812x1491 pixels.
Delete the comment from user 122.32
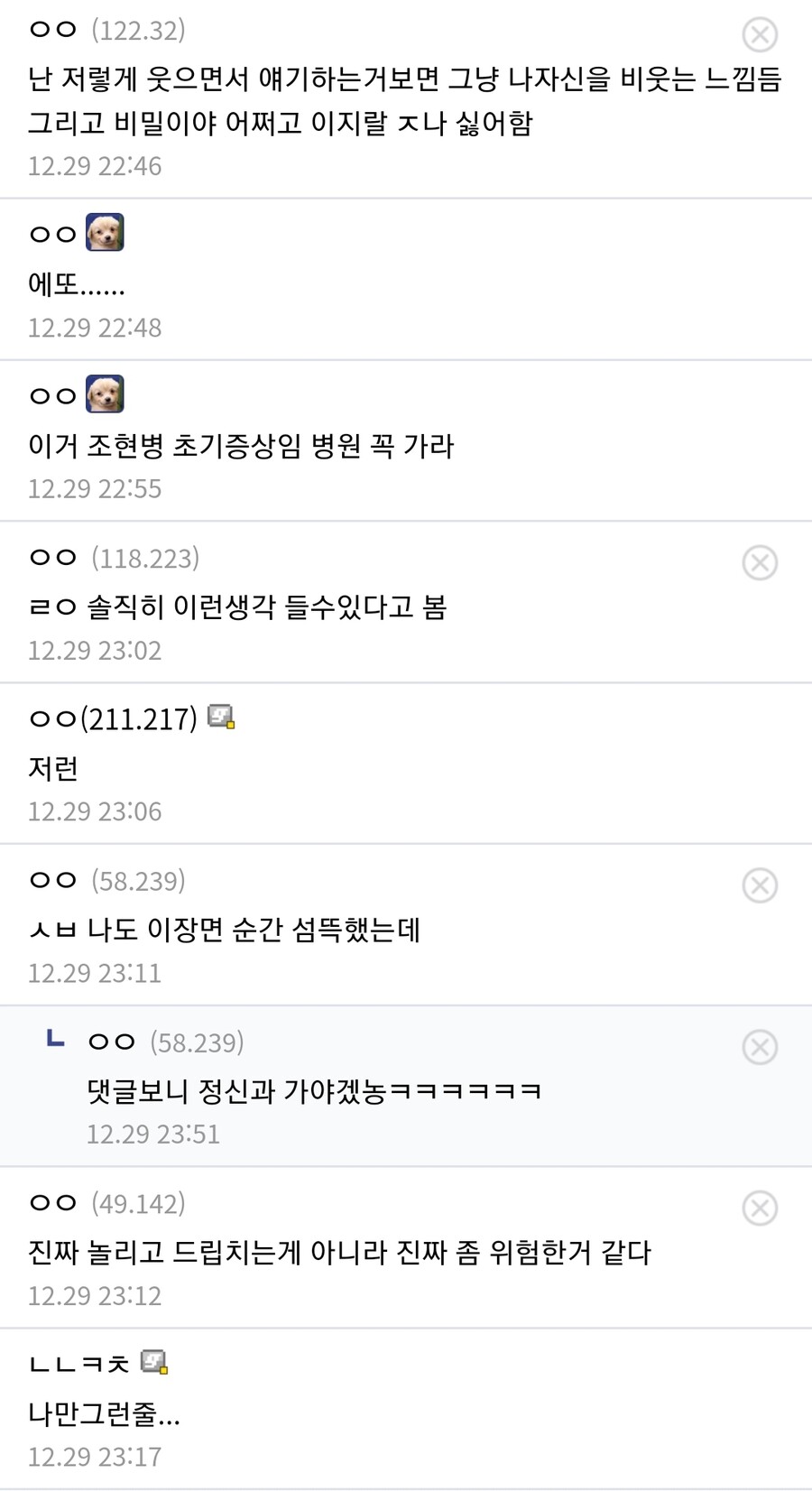pos(760,34)
